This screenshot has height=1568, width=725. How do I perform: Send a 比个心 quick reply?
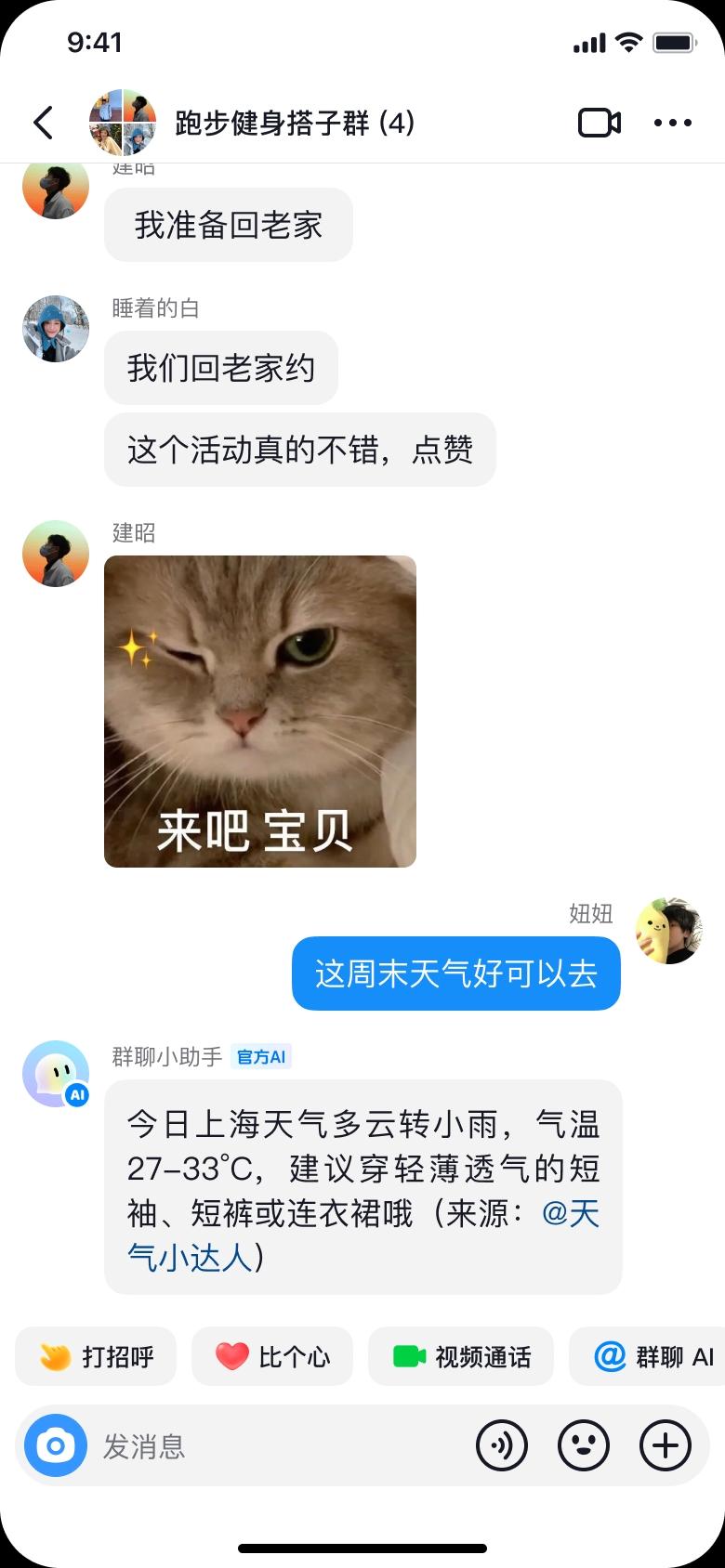[x=272, y=1357]
